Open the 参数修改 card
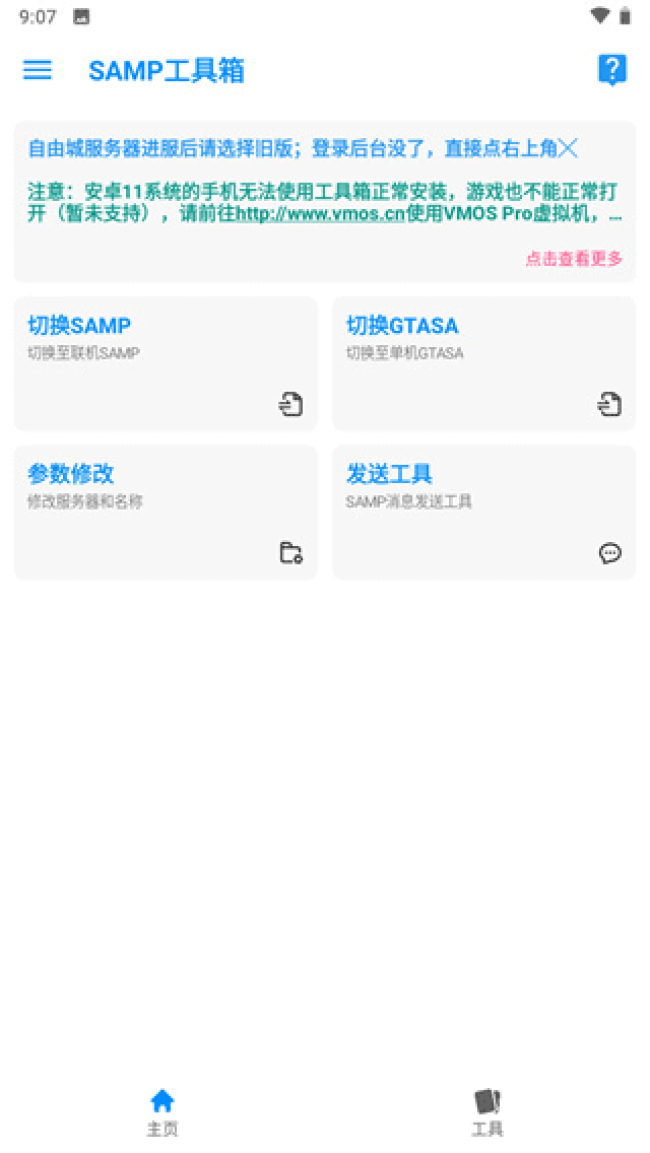The height and width of the screenshot is (1153, 650). 165,511
